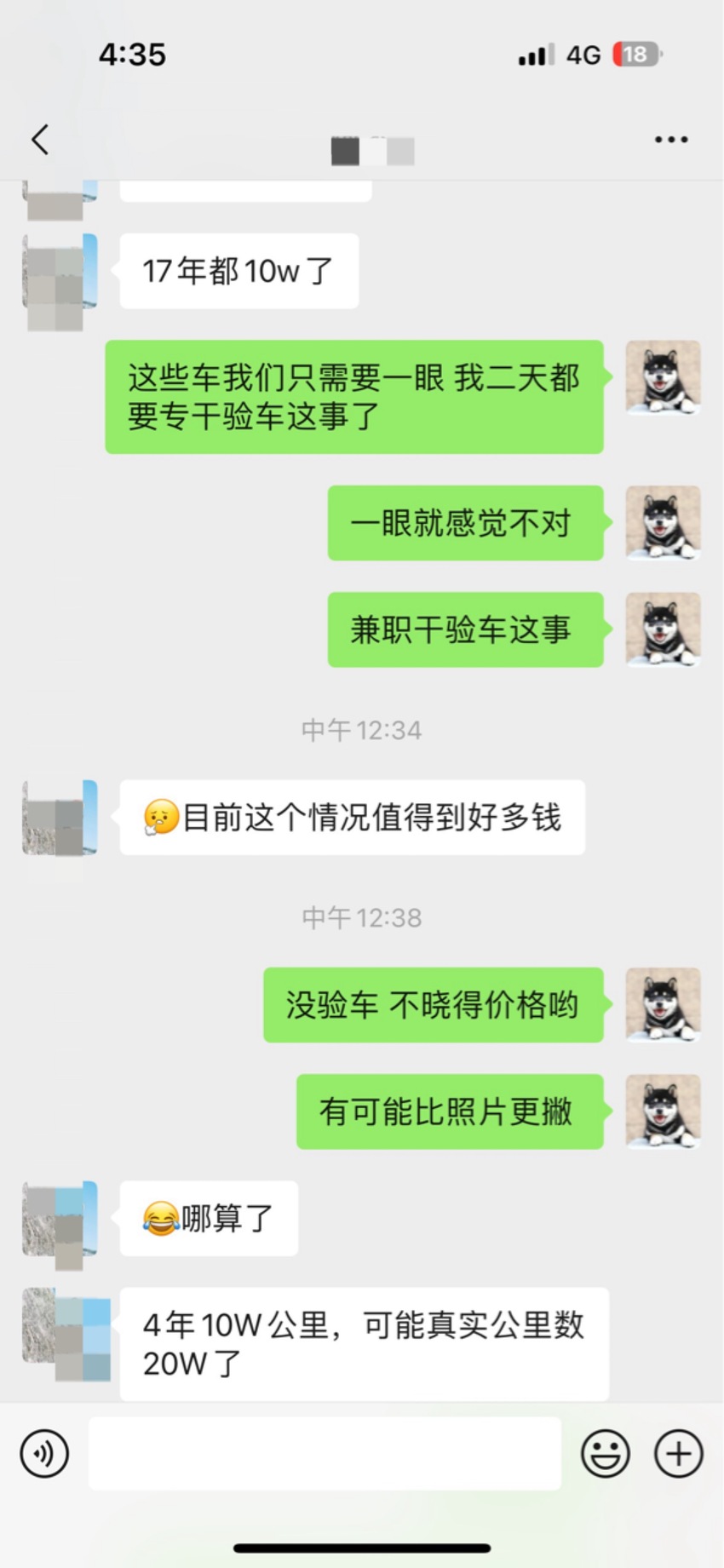Open sender avatar beside 17年都10w了

pyautogui.click(x=60, y=271)
